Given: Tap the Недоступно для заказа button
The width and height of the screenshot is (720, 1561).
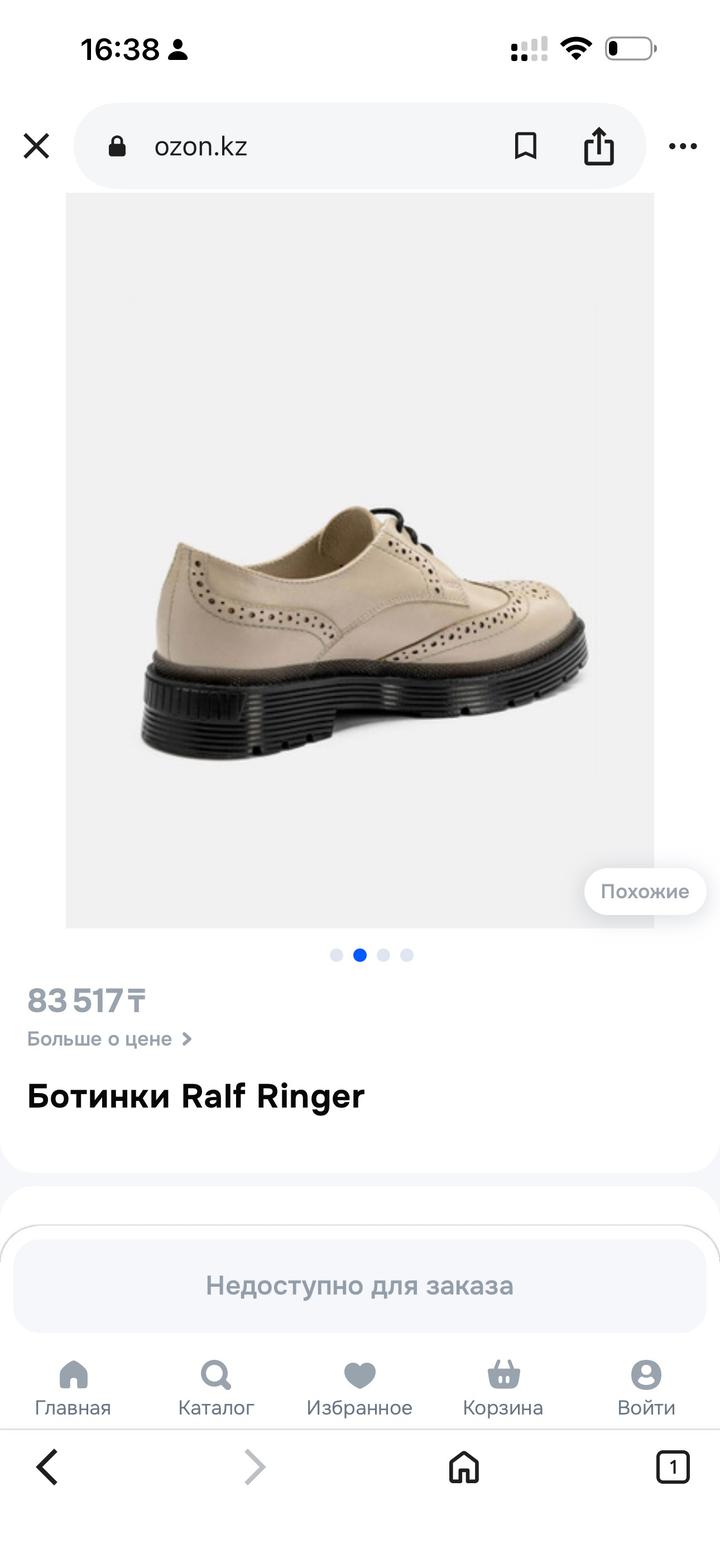Looking at the screenshot, I should click(x=359, y=1285).
